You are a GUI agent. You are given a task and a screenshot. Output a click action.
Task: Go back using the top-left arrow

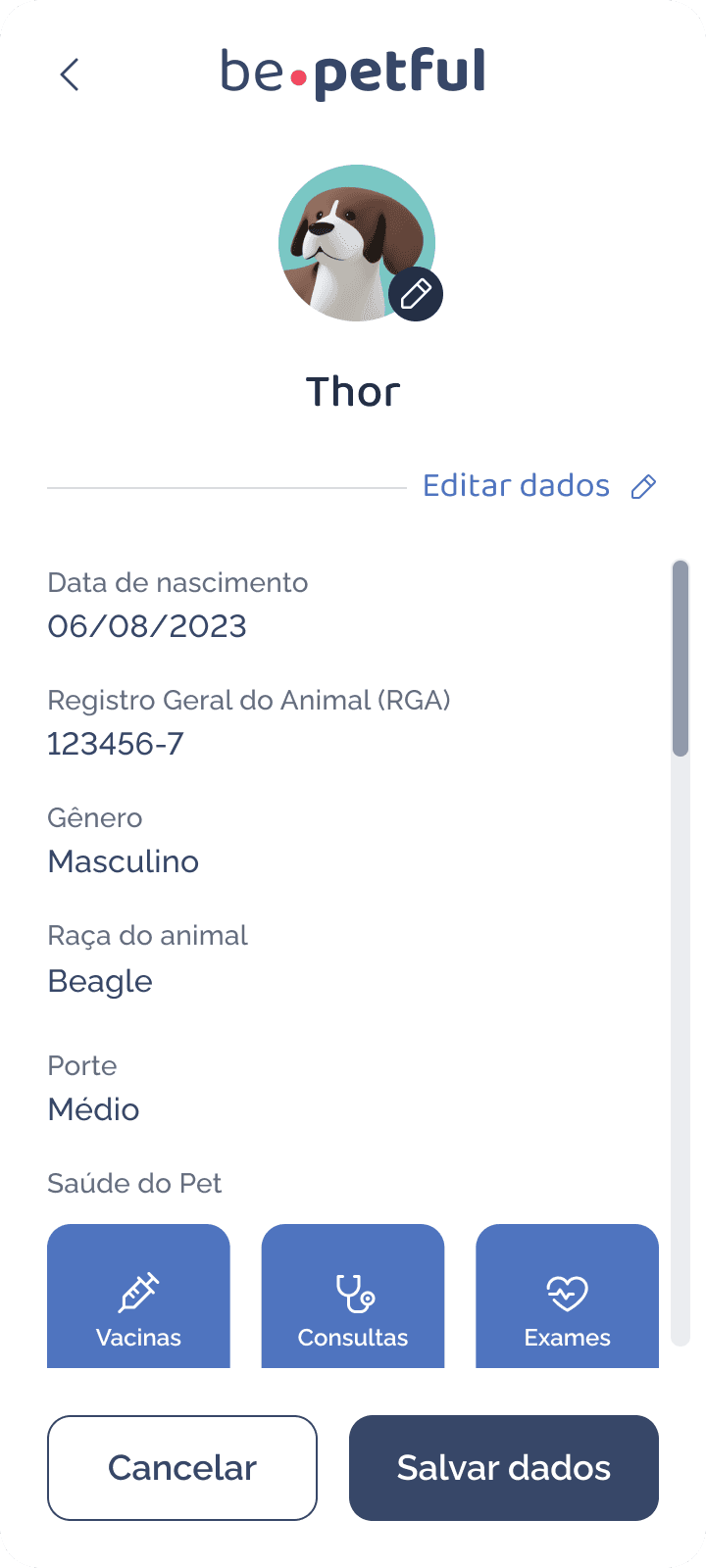70,74
